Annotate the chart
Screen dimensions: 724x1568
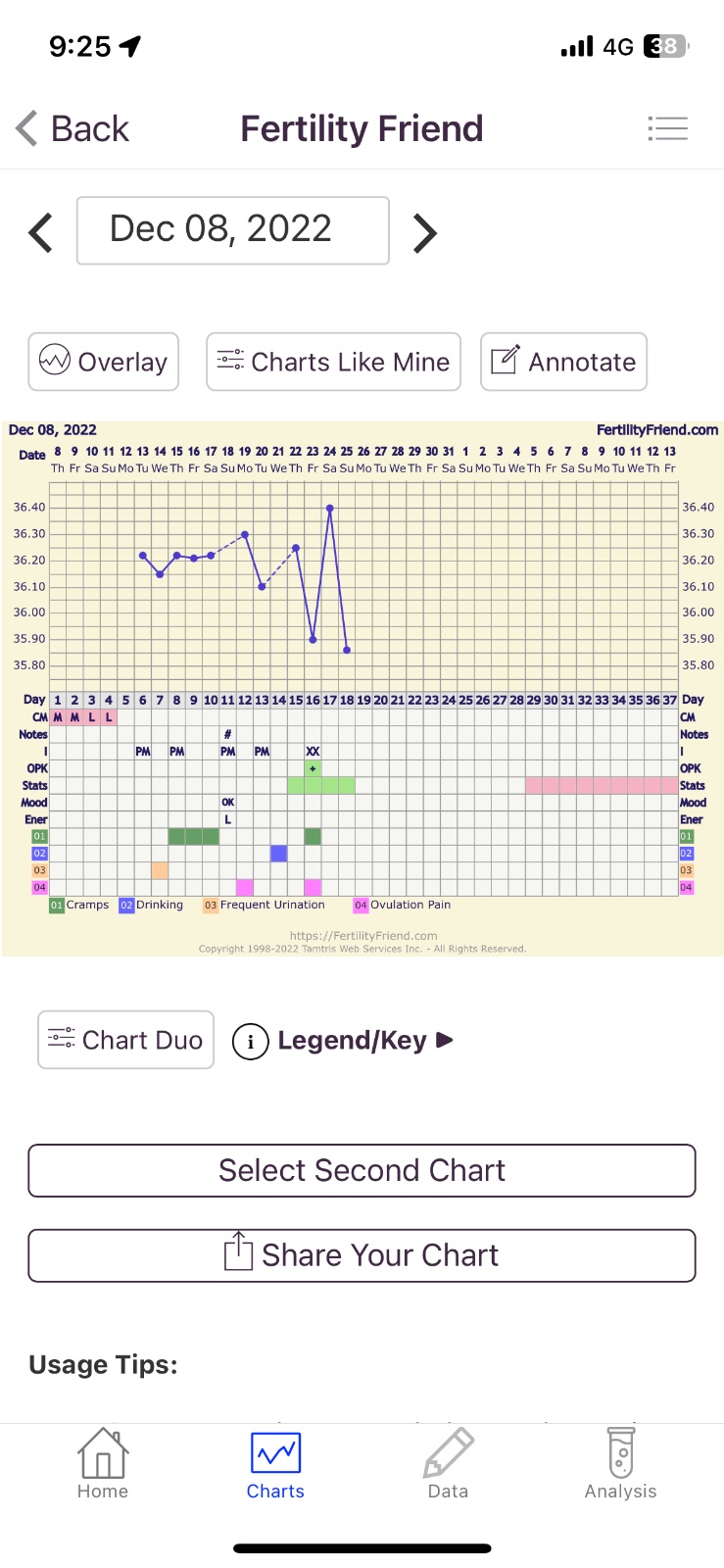point(563,362)
